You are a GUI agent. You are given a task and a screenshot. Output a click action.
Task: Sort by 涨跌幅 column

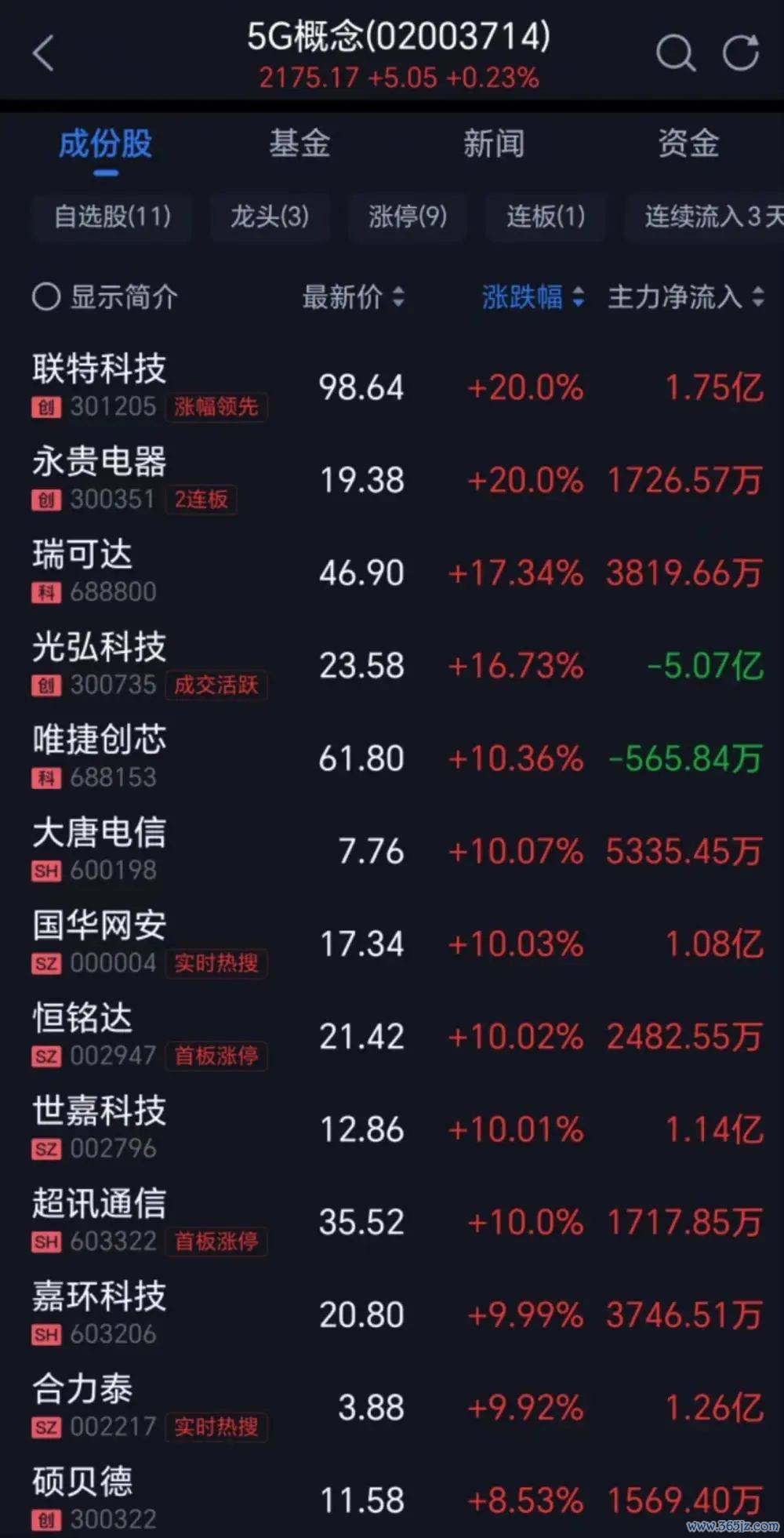click(532, 297)
